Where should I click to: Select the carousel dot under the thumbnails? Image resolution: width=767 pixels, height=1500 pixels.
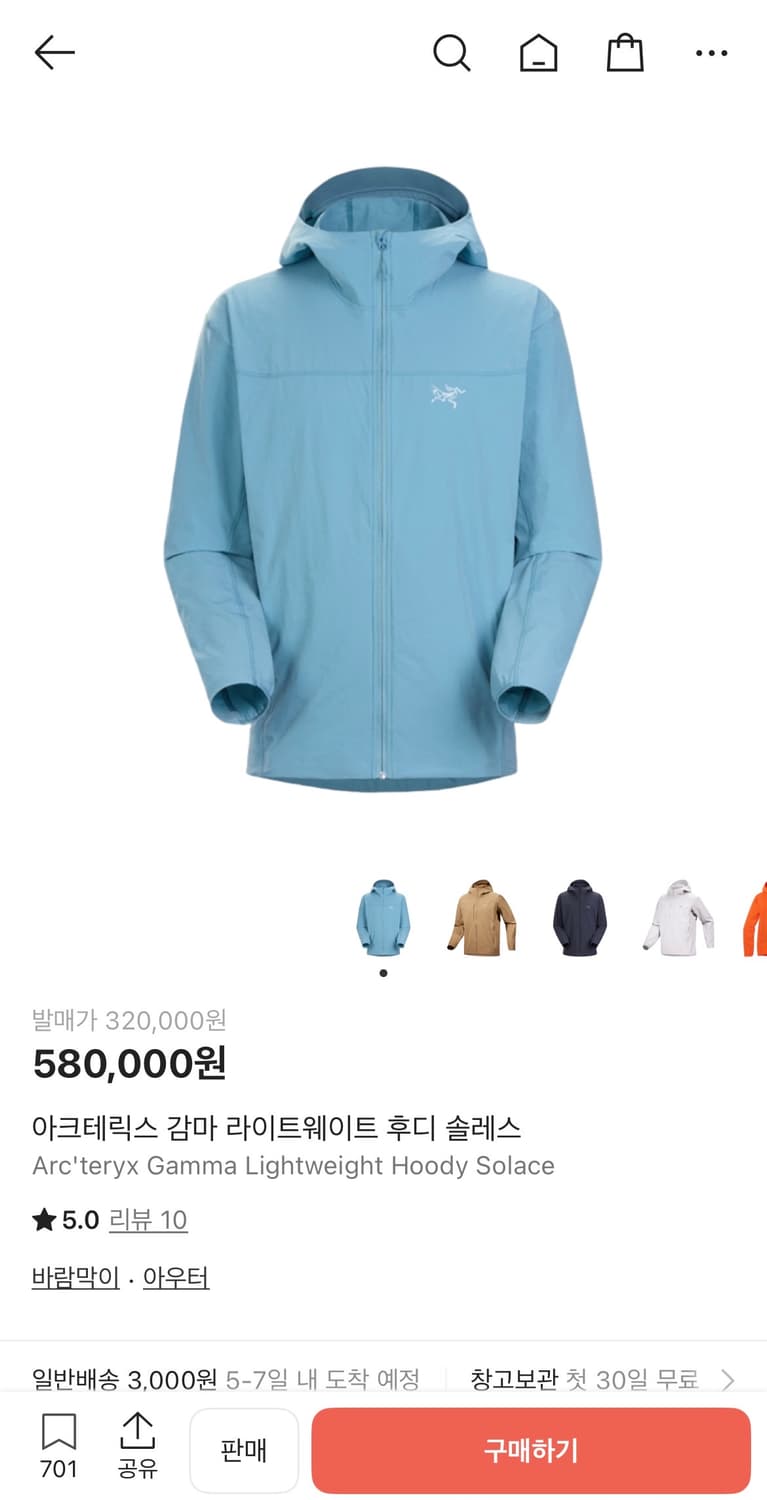[x=383, y=971]
